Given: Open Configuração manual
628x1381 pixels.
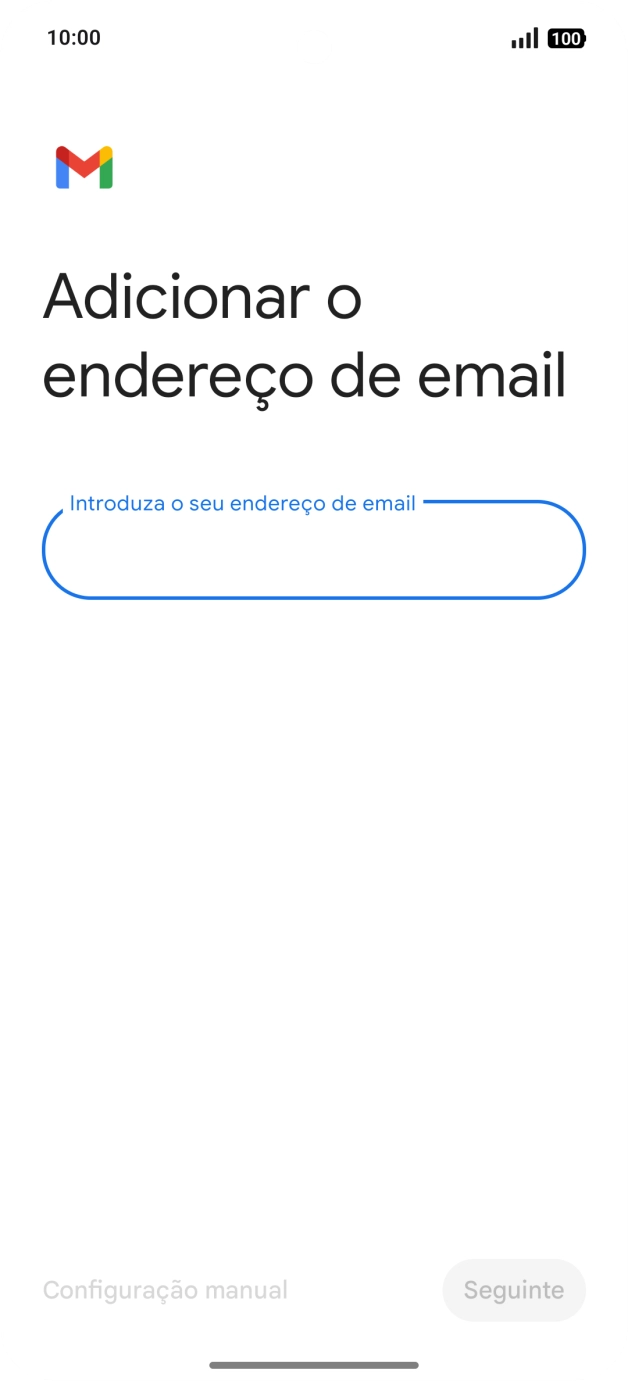Looking at the screenshot, I should pos(165,1290).
